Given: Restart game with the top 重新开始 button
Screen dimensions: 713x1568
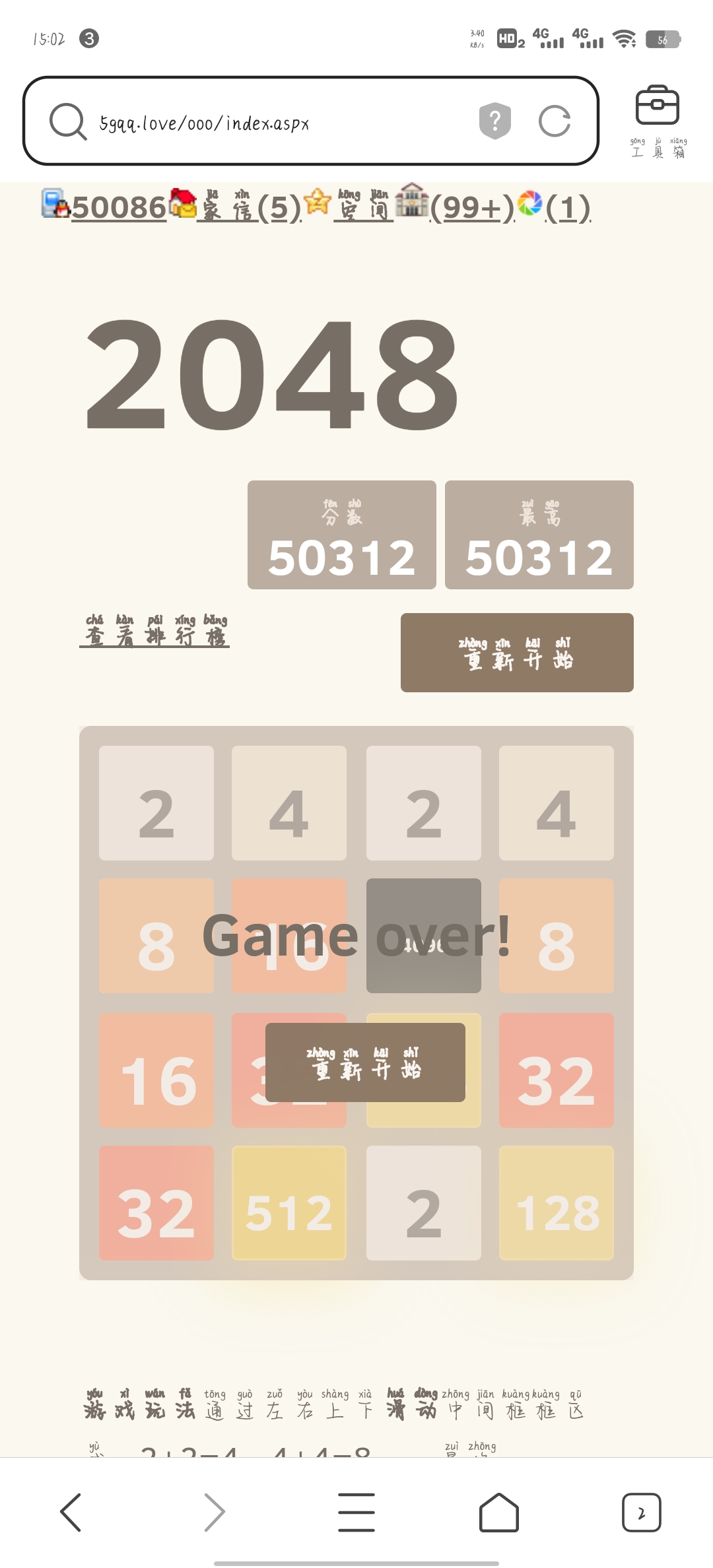Looking at the screenshot, I should (x=517, y=653).
